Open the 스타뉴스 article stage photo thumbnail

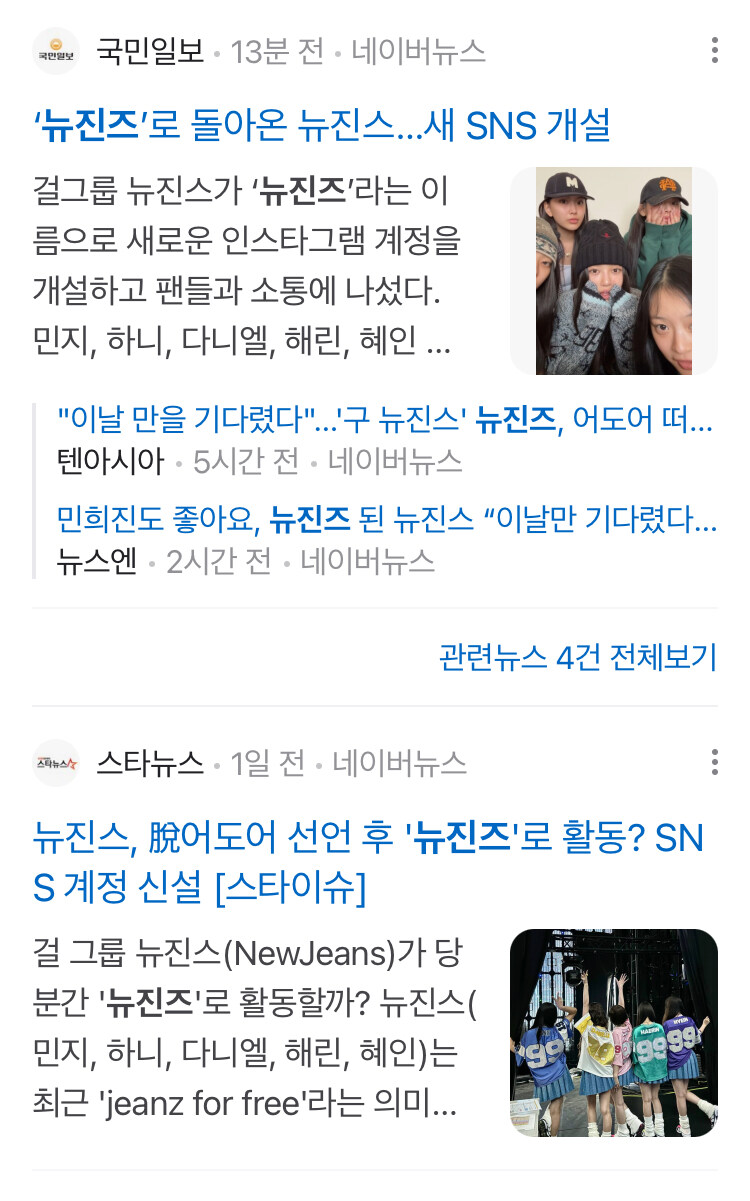coord(613,1033)
